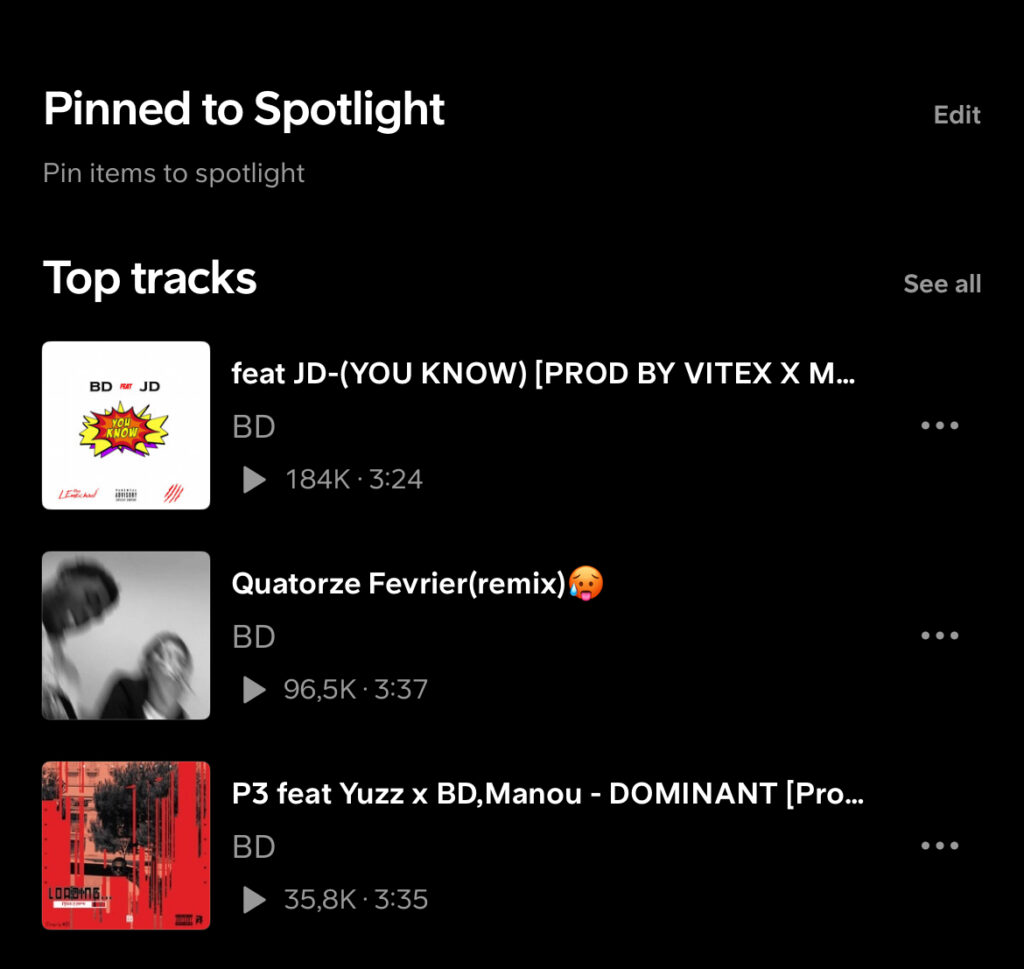Screen dimensions: 1024x969
Task: Open overflow menu for the DOMINANT track
Action: [939, 845]
